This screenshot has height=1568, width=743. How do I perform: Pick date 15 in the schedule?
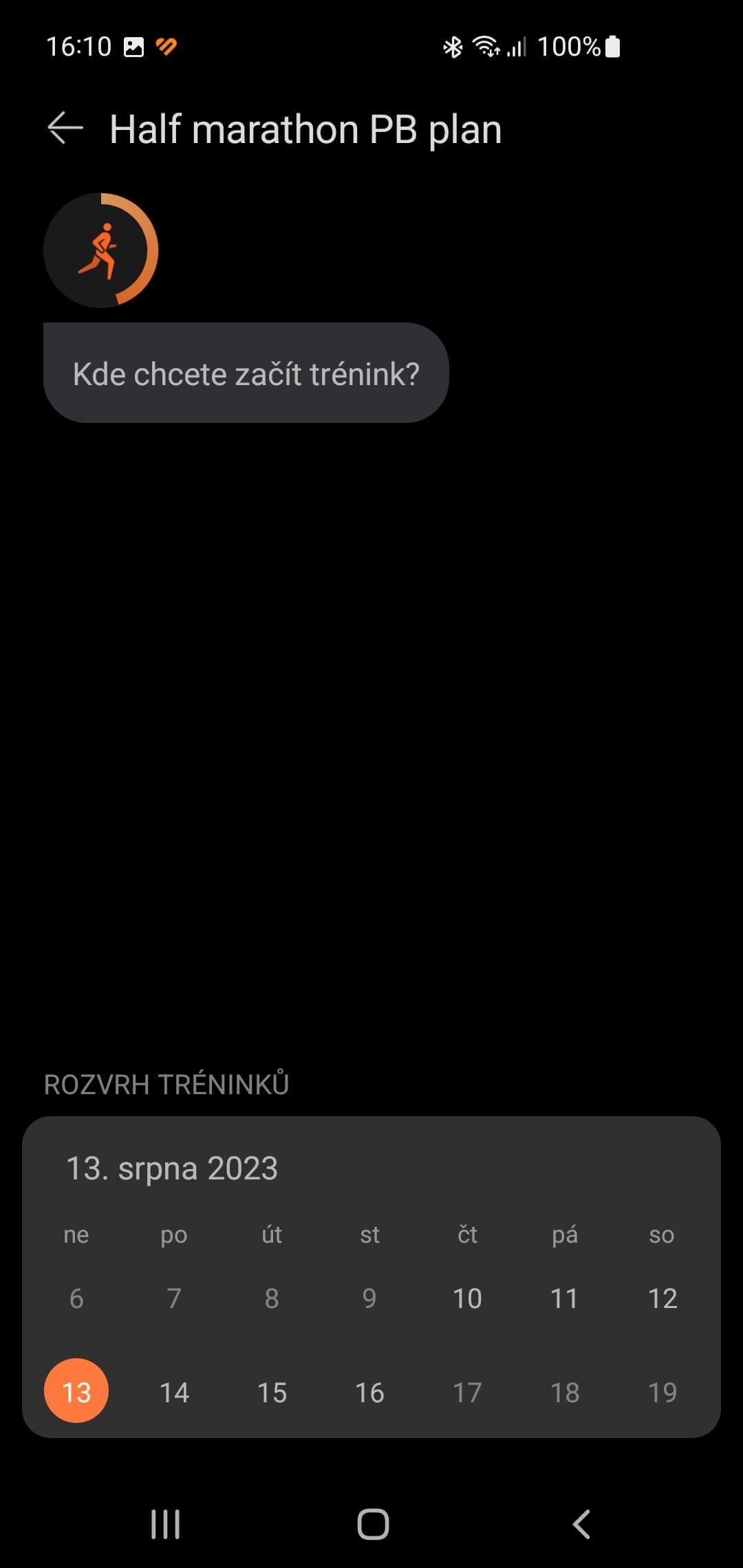pyautogui.click(x=272, y=1393)
